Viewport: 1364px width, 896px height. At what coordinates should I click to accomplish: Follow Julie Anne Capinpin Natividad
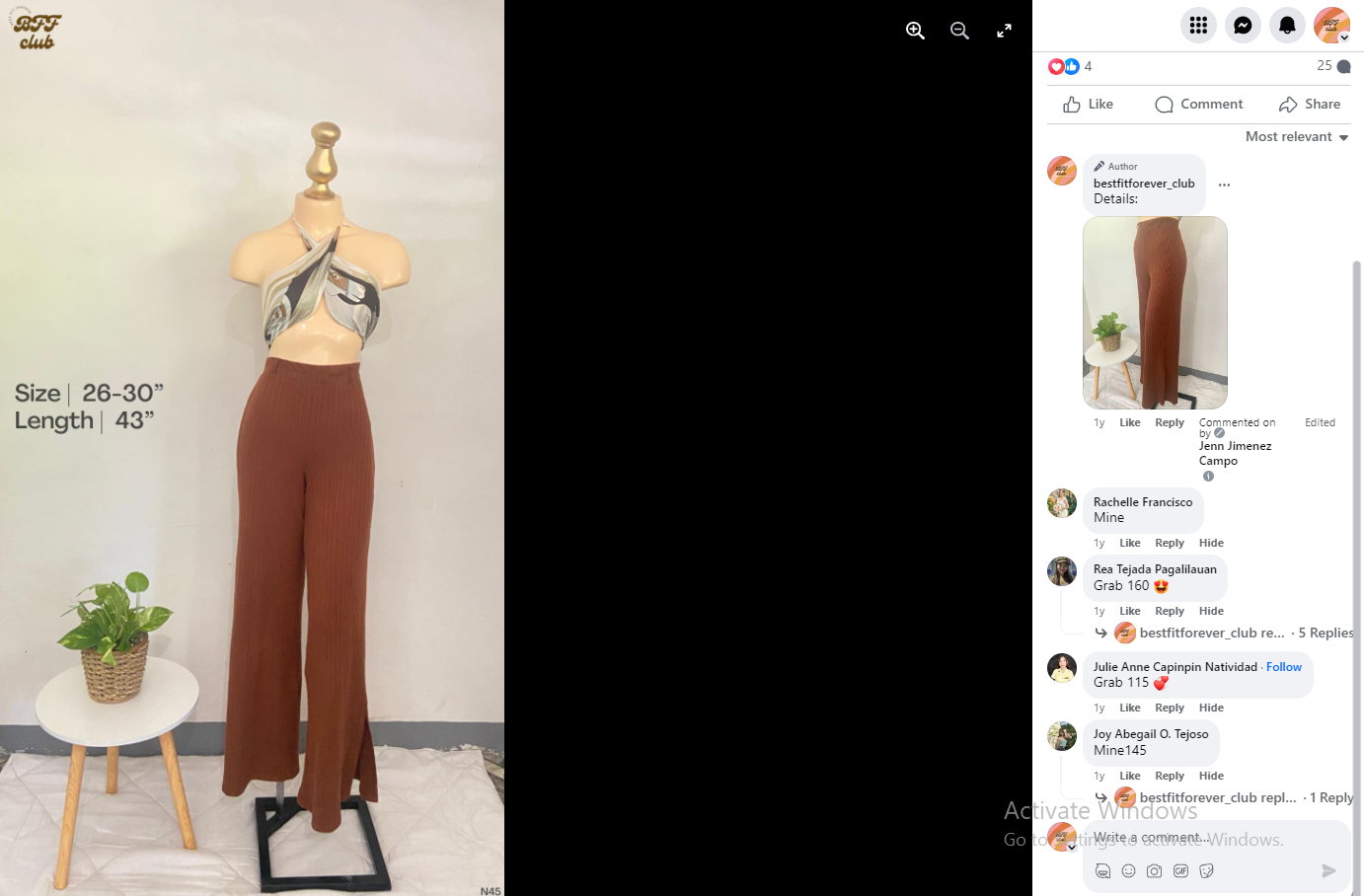[x=1283, y=667]
